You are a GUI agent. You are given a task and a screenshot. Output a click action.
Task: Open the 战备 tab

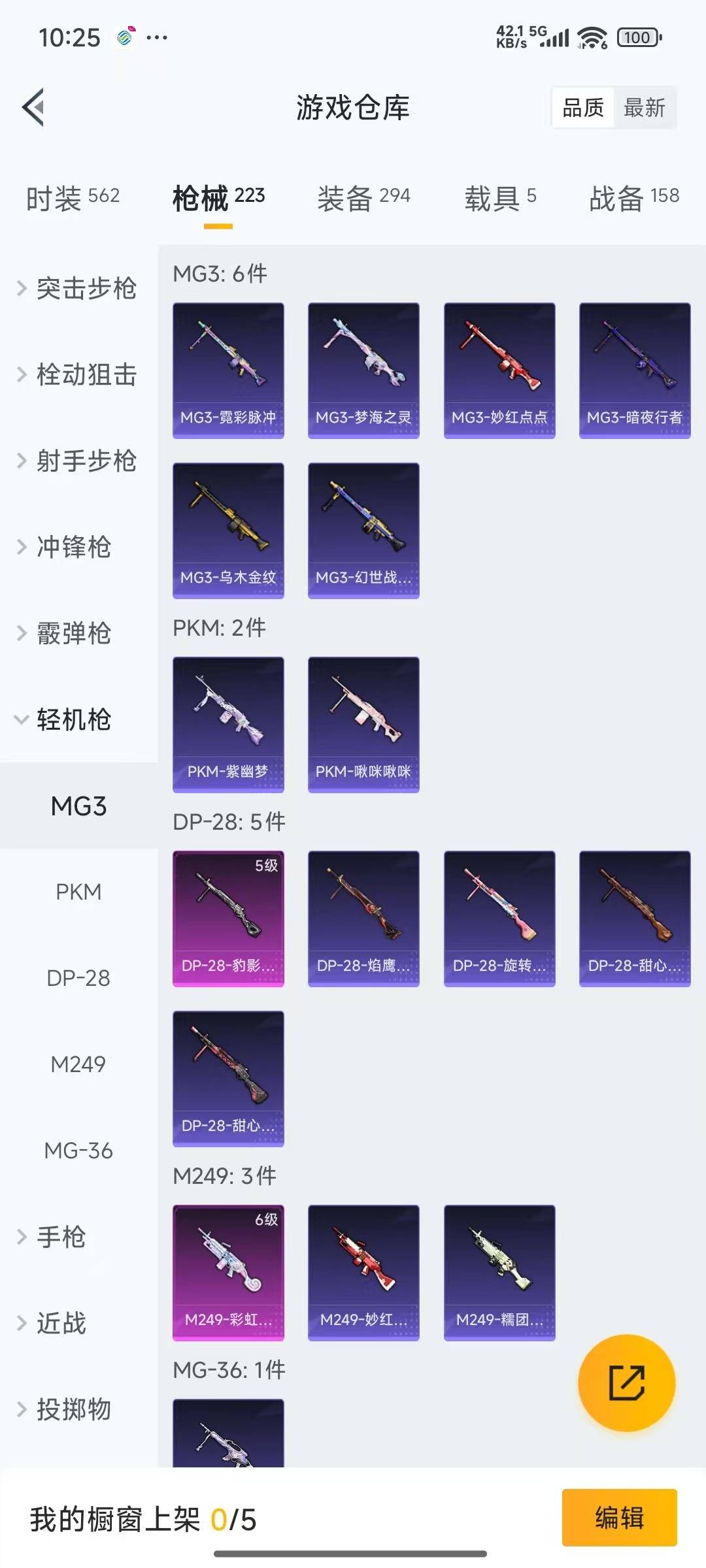(633, 197)
